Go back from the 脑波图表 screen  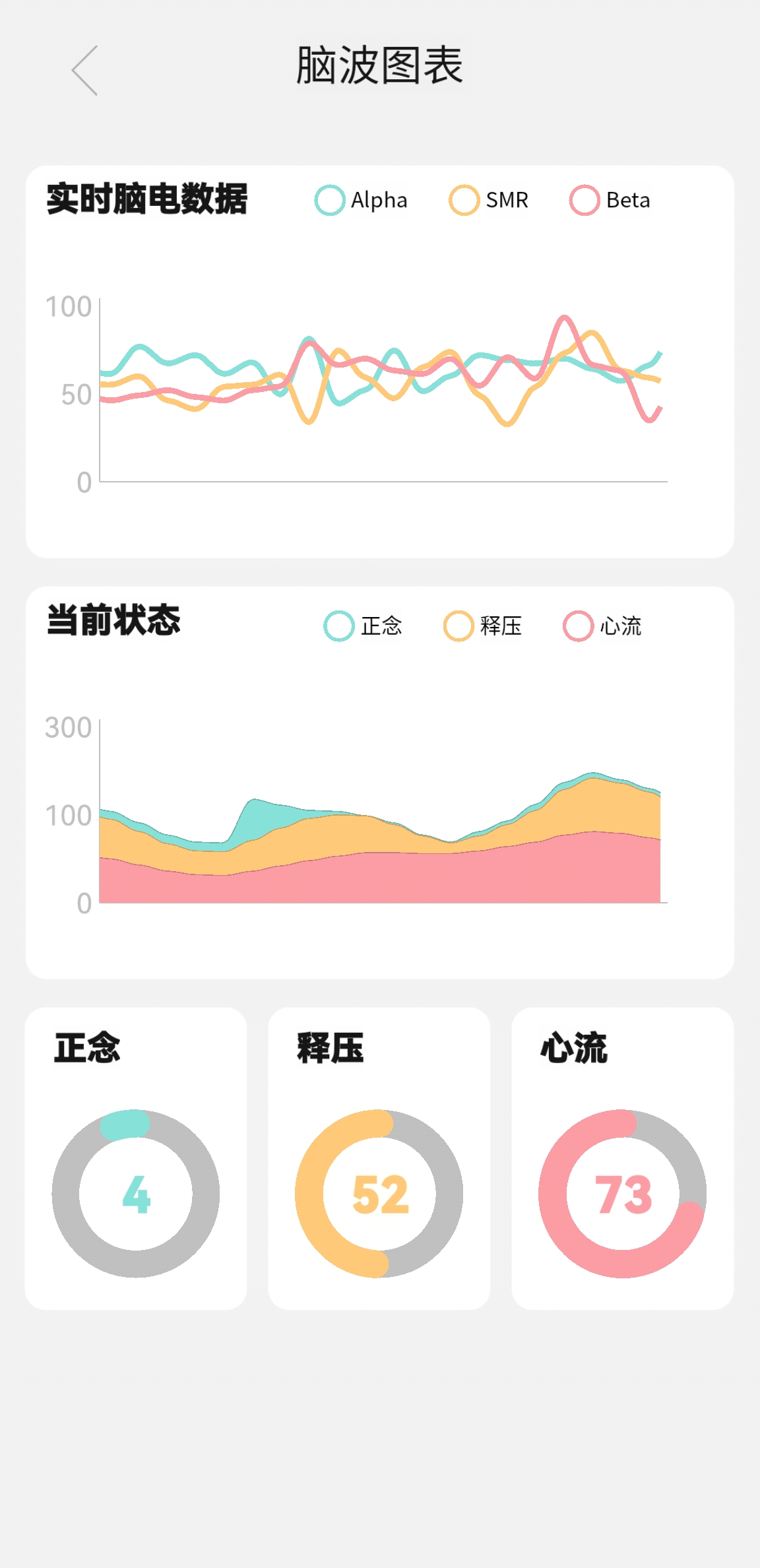(x=84, y=71)
